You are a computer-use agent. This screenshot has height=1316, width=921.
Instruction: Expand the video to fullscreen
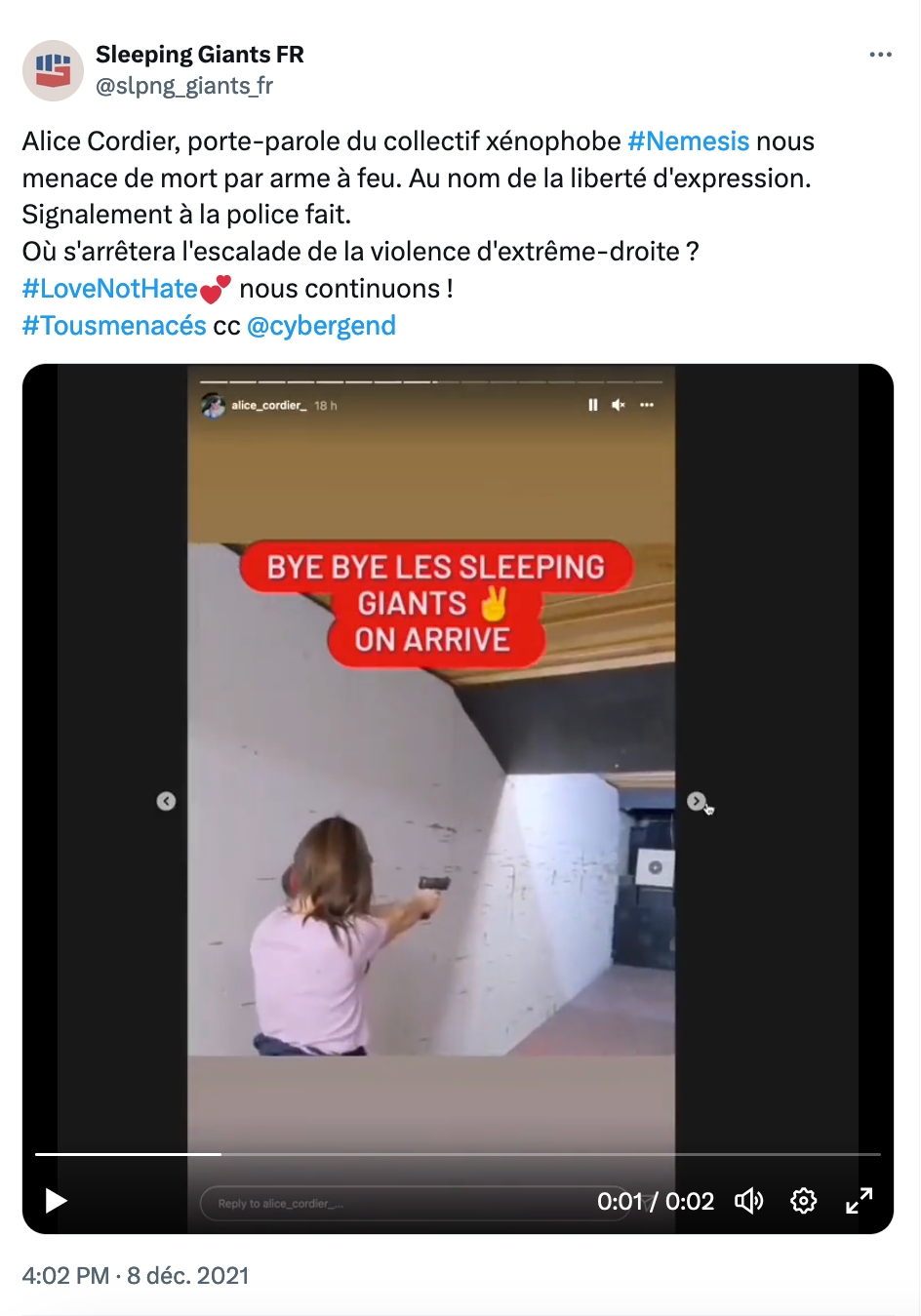coord(859,1201)
